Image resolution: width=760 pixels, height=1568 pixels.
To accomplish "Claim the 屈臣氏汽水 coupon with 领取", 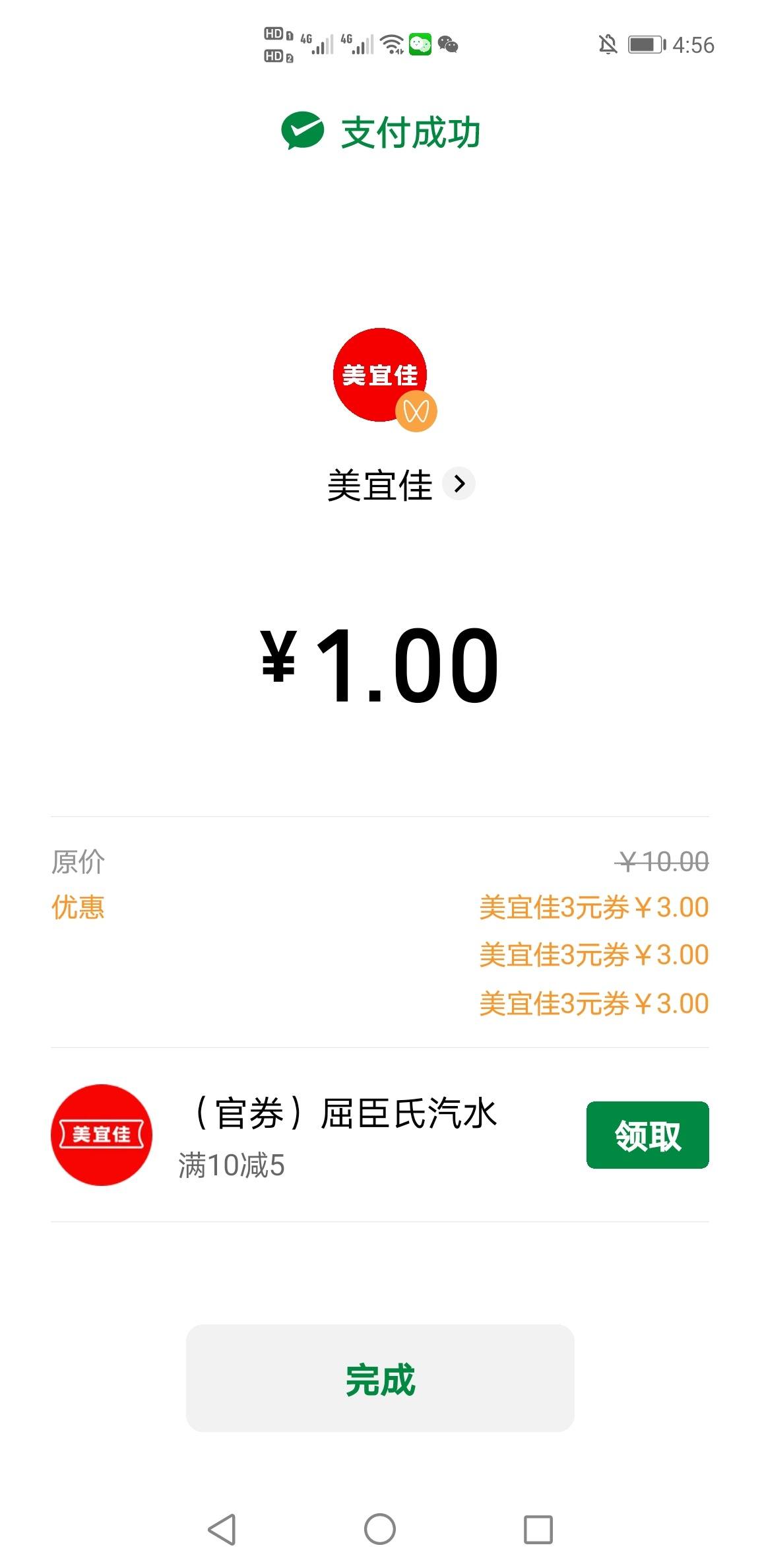I will (x=647, y=1135).
